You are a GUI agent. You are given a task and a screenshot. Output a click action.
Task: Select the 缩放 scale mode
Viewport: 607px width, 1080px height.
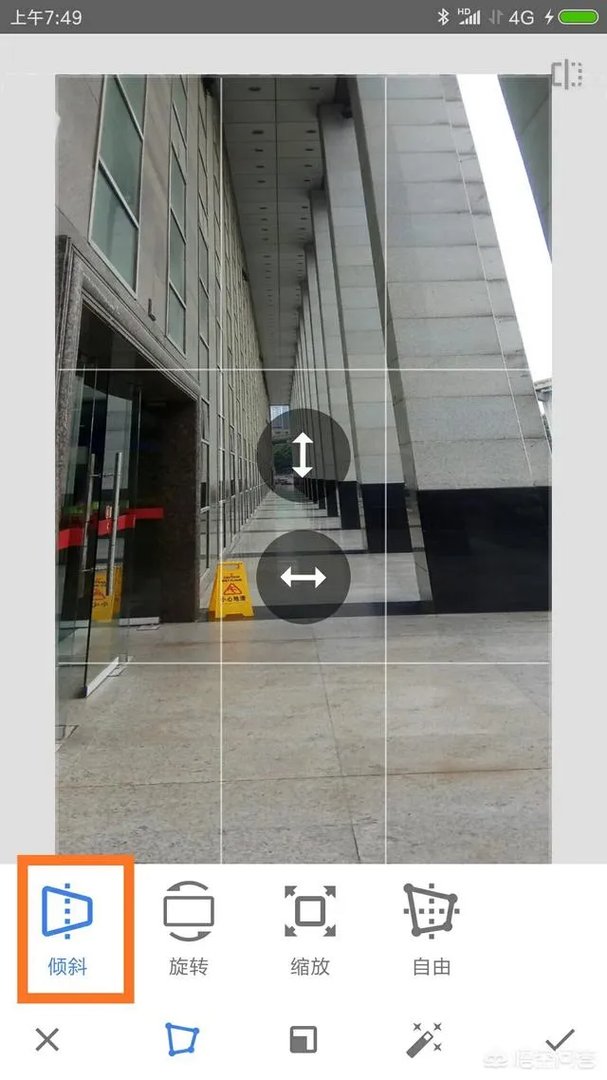tap(309, 927)
